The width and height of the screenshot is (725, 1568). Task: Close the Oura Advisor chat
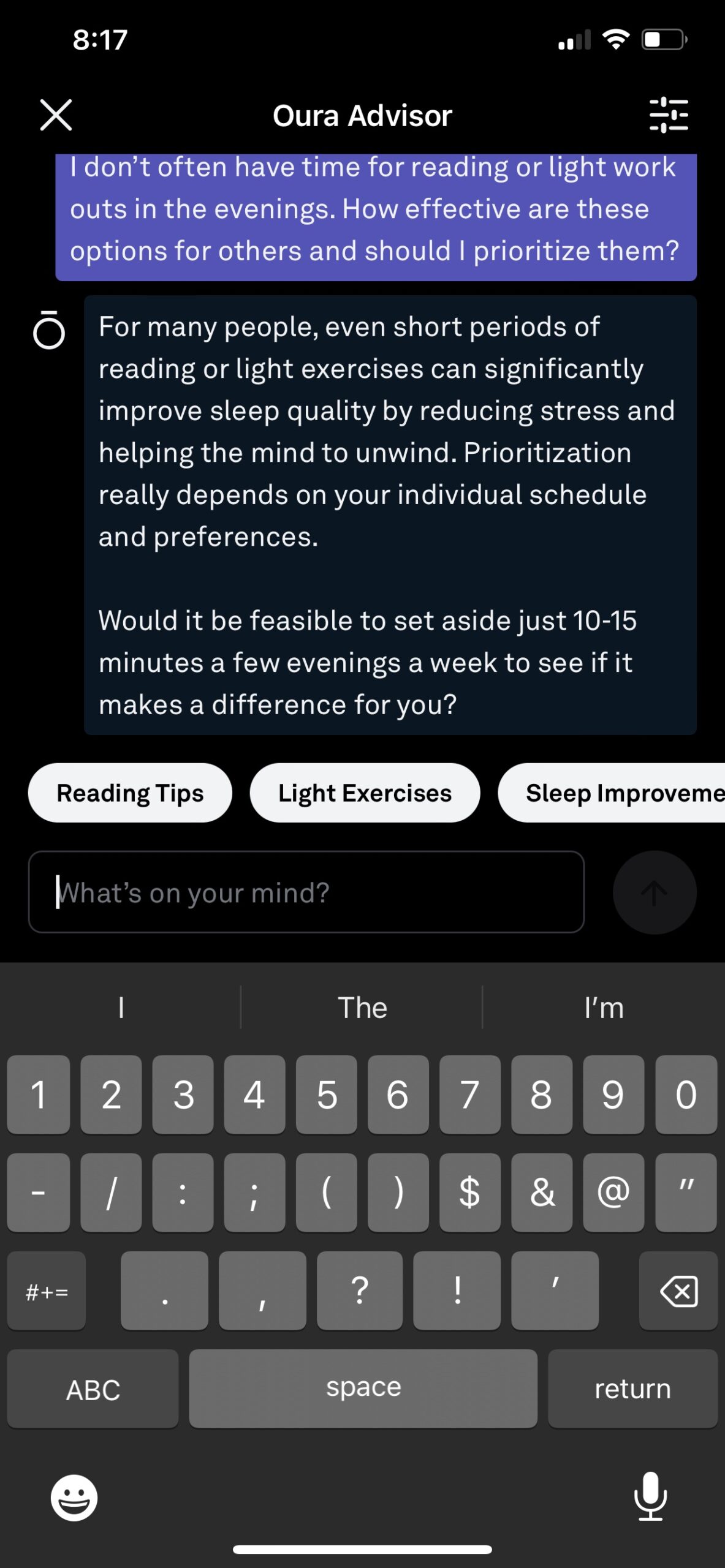(x=56, y=115)
